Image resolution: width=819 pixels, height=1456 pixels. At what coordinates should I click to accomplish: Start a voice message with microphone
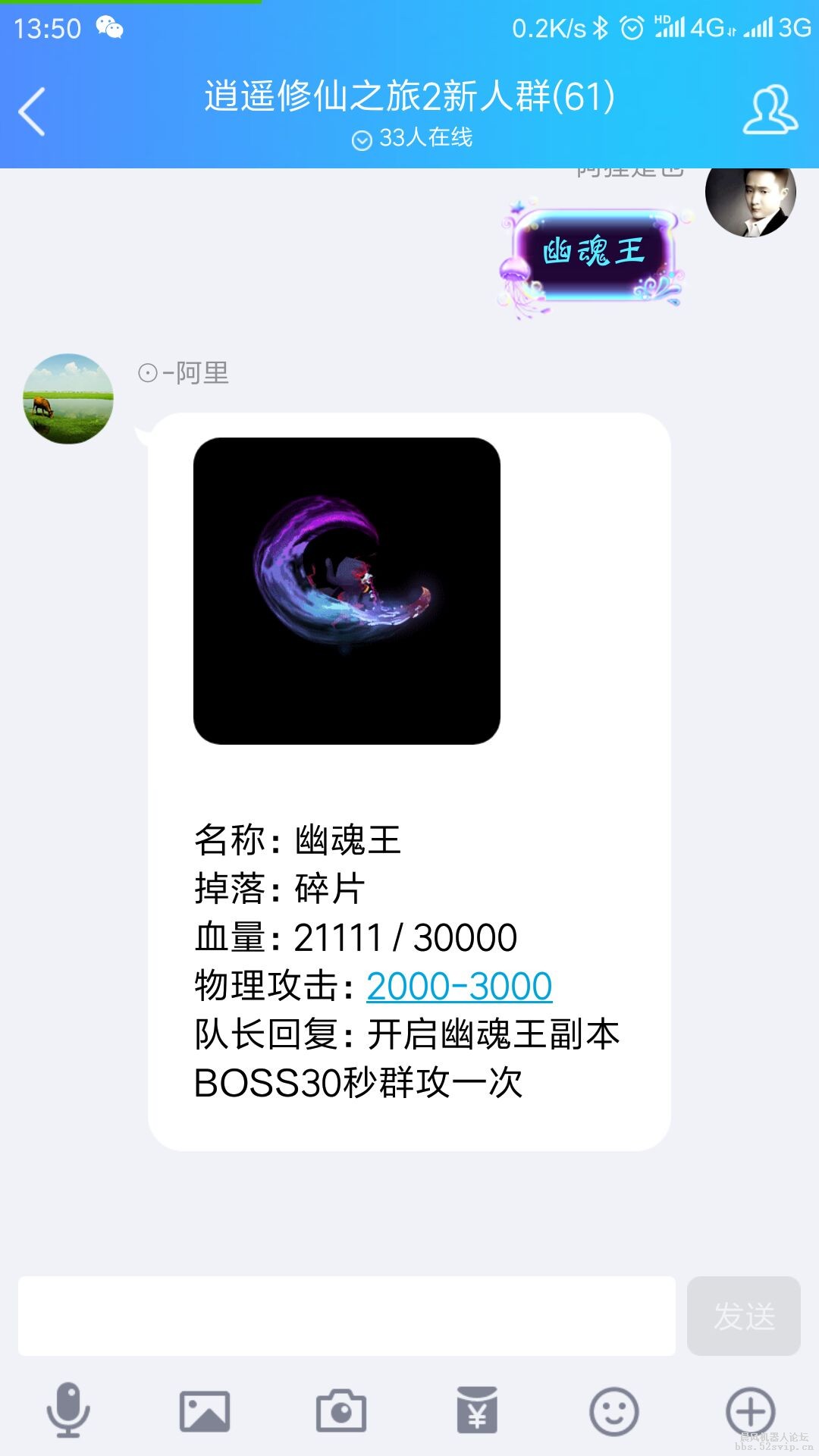(x=68, y=1410)
